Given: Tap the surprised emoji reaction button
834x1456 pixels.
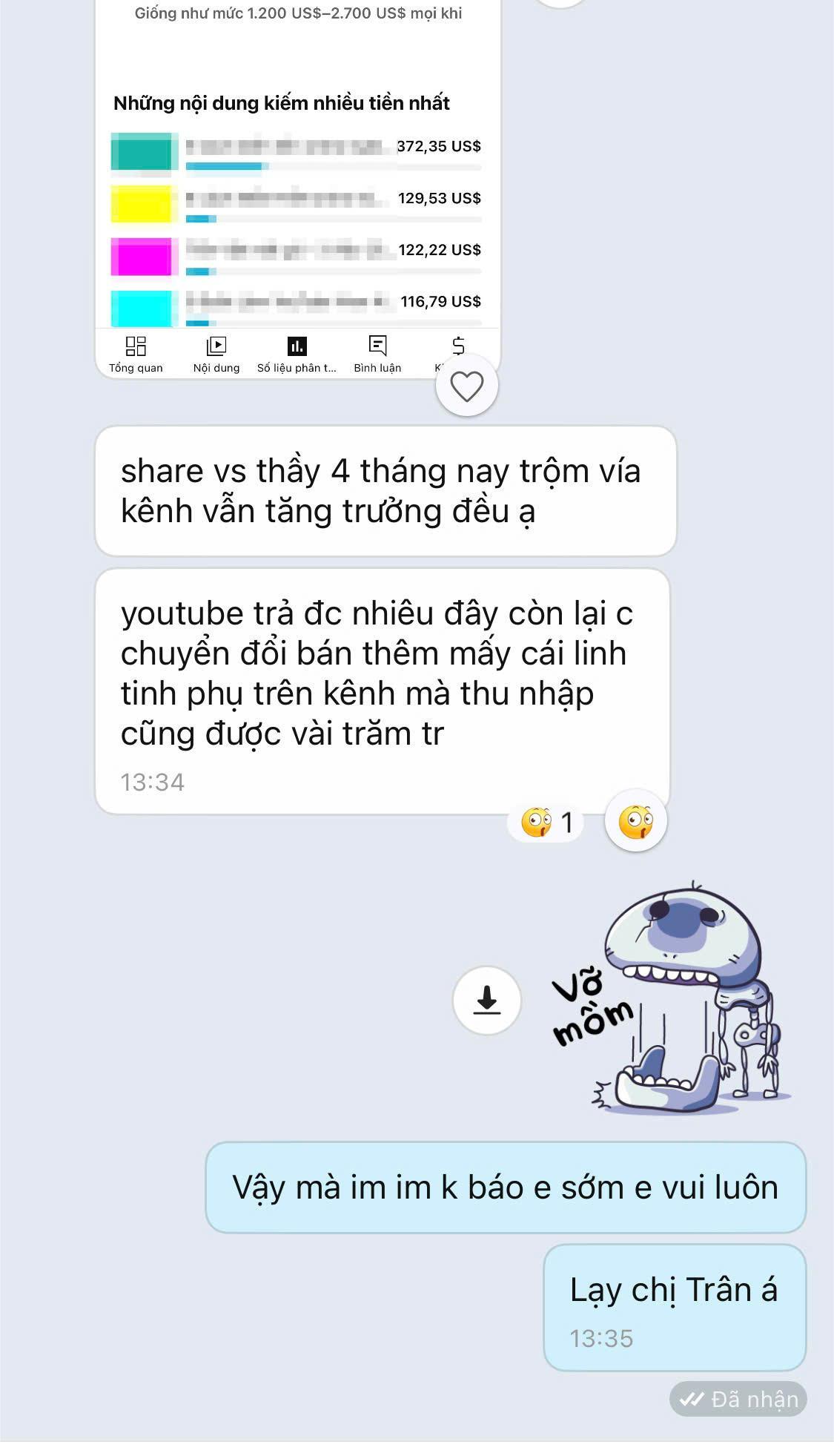Looking at the screenshot, I should click(x=635, y=820).
